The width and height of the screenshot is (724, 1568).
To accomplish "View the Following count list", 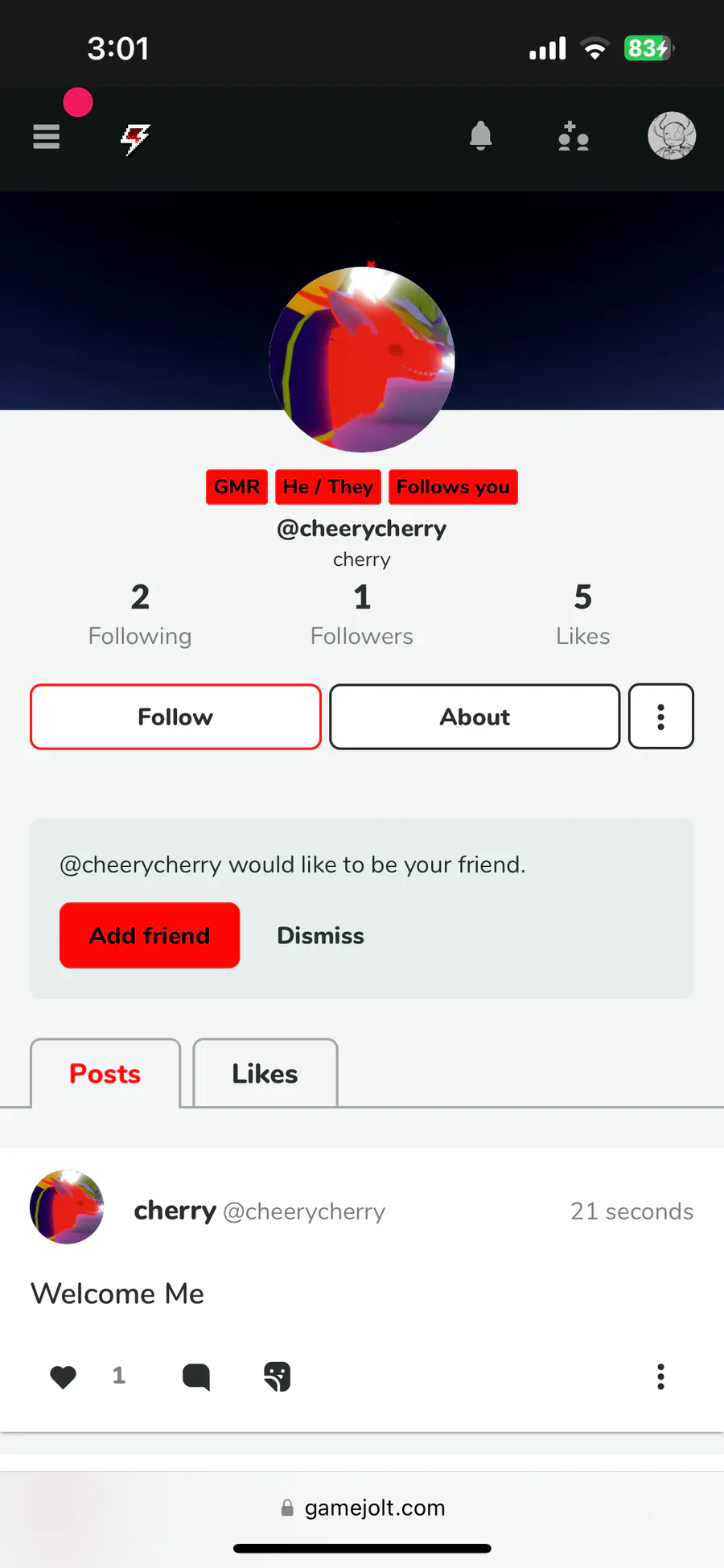I will click(x=140, y=615).
